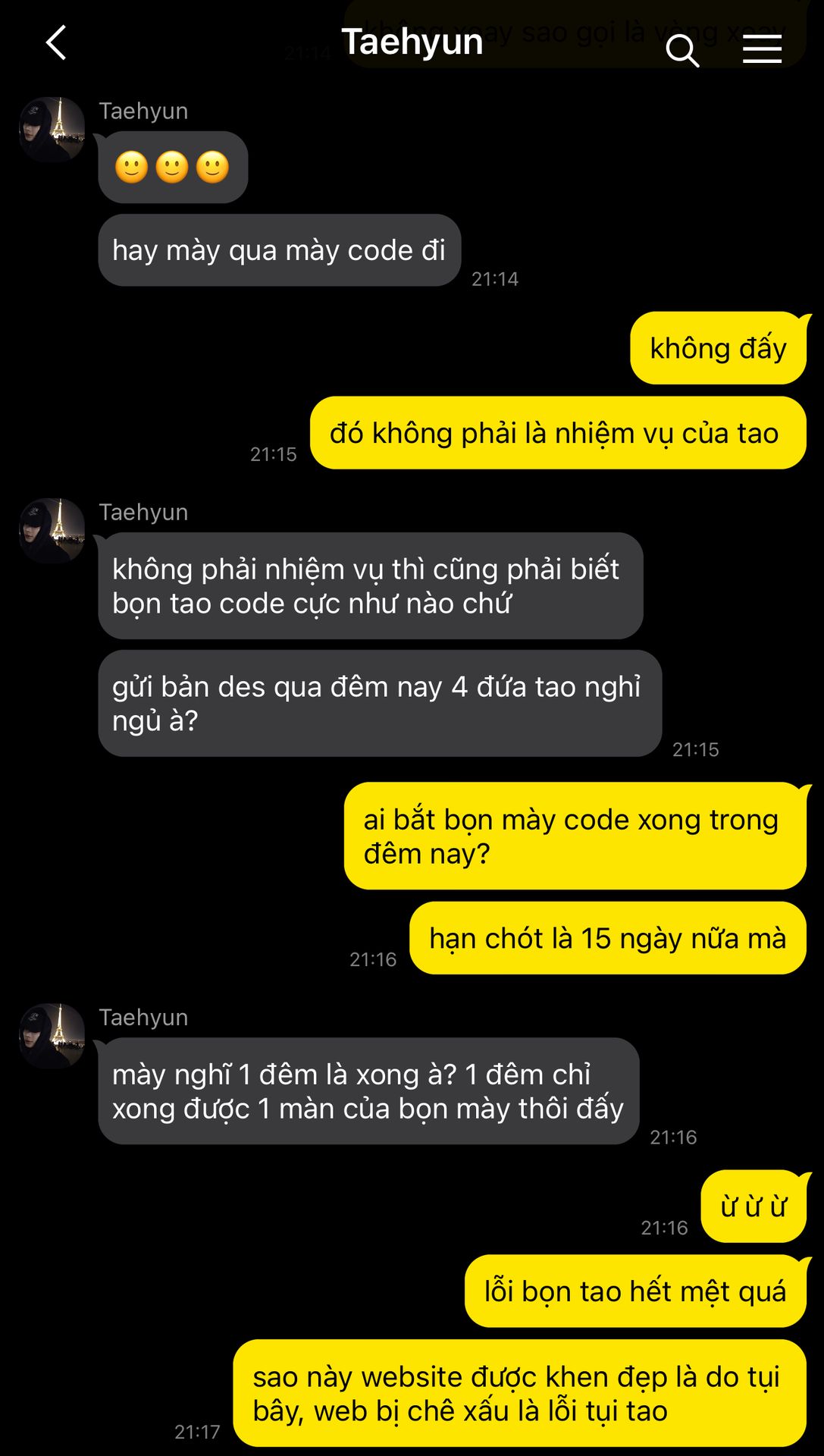Tap Taehyun's avatar beside 'mày nghĩ 1 đêm'

[x=52, y=1035]
